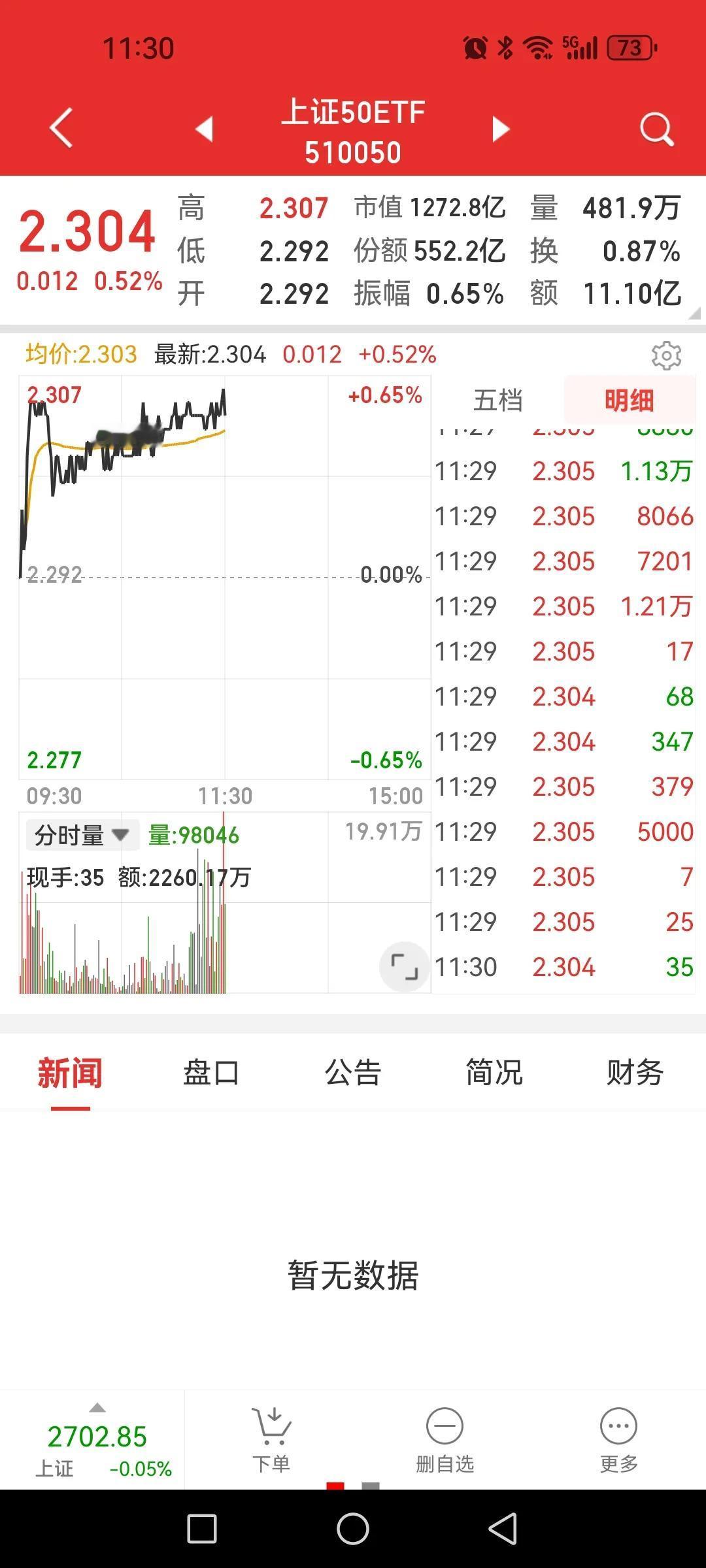Go to the system home screen

tap(353, 1529)
